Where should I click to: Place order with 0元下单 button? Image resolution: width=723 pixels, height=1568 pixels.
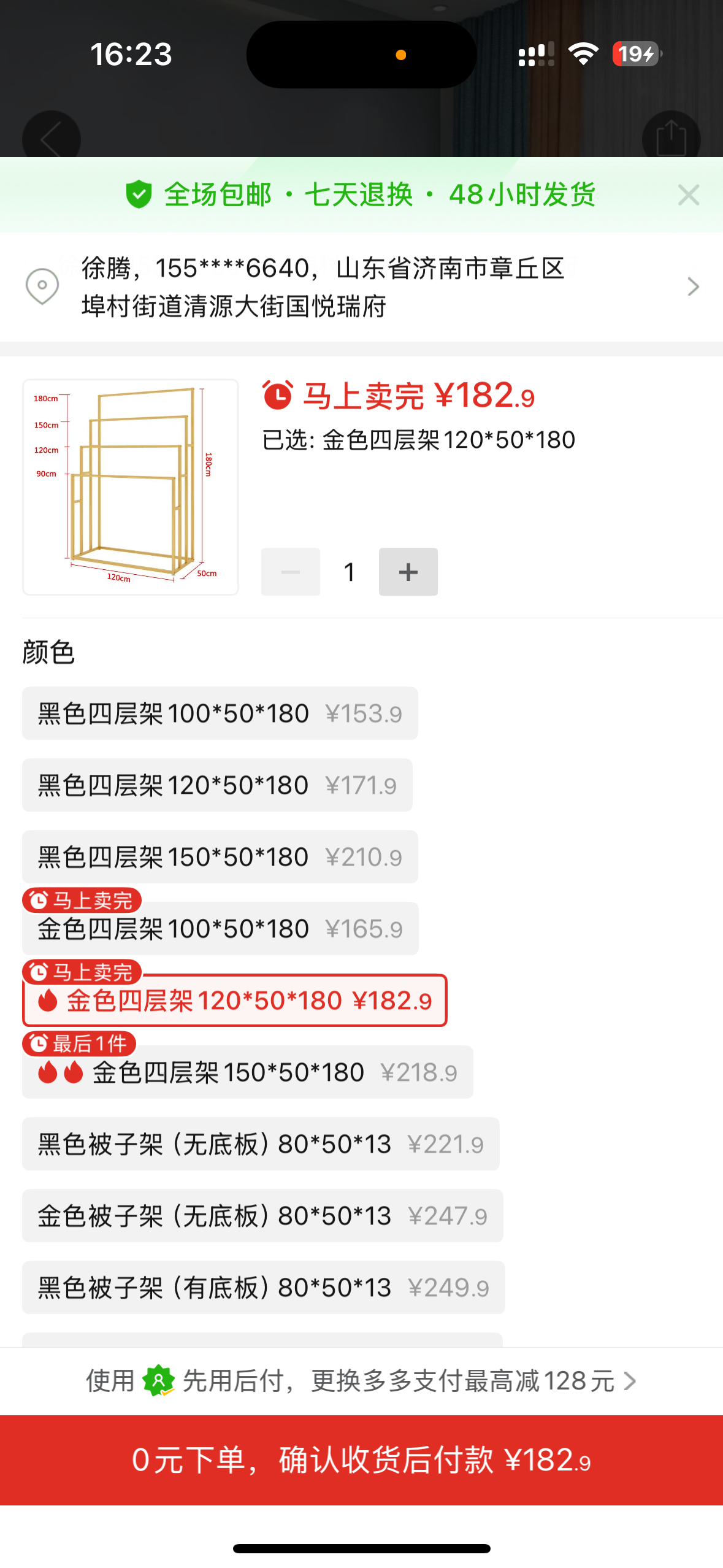[361, 1460]
